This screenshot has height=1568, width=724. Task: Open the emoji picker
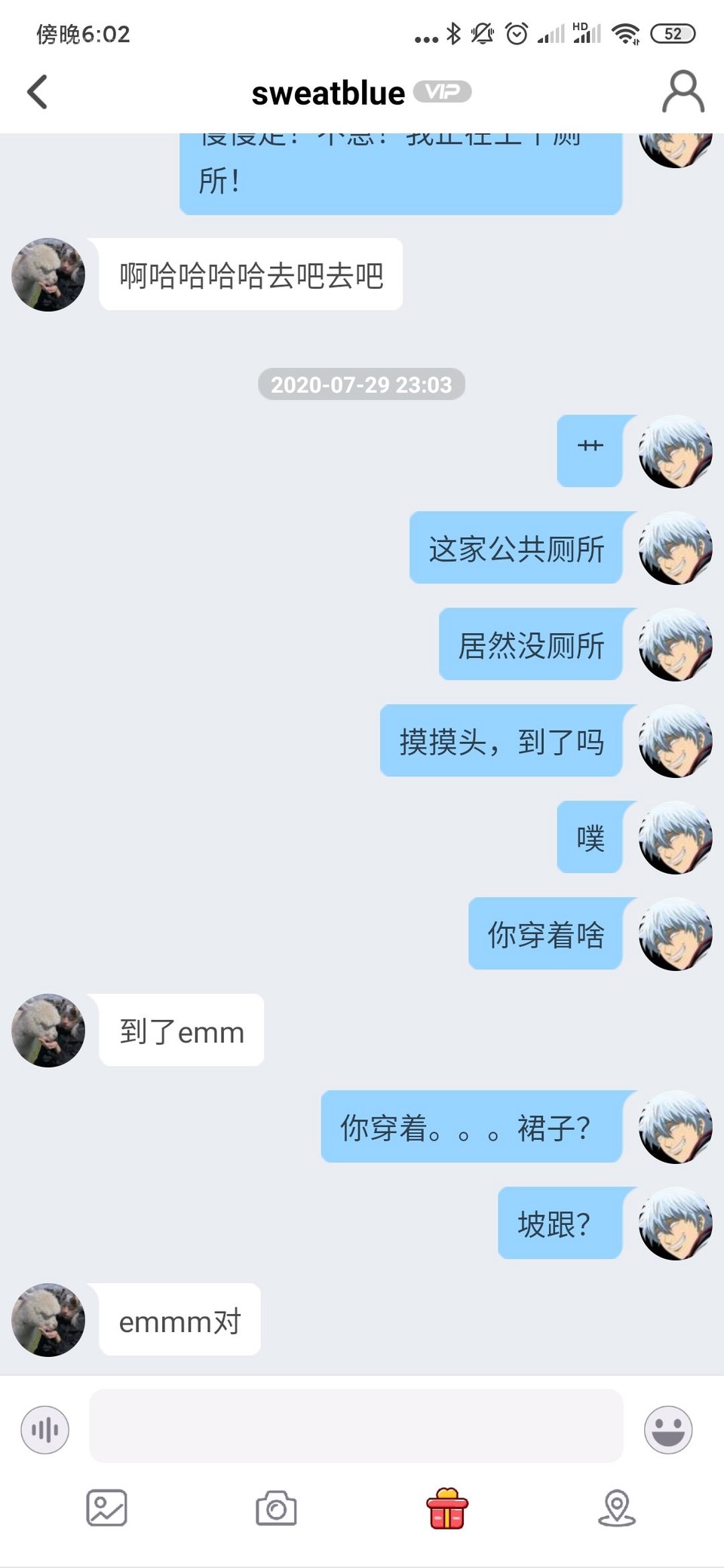668,1429
